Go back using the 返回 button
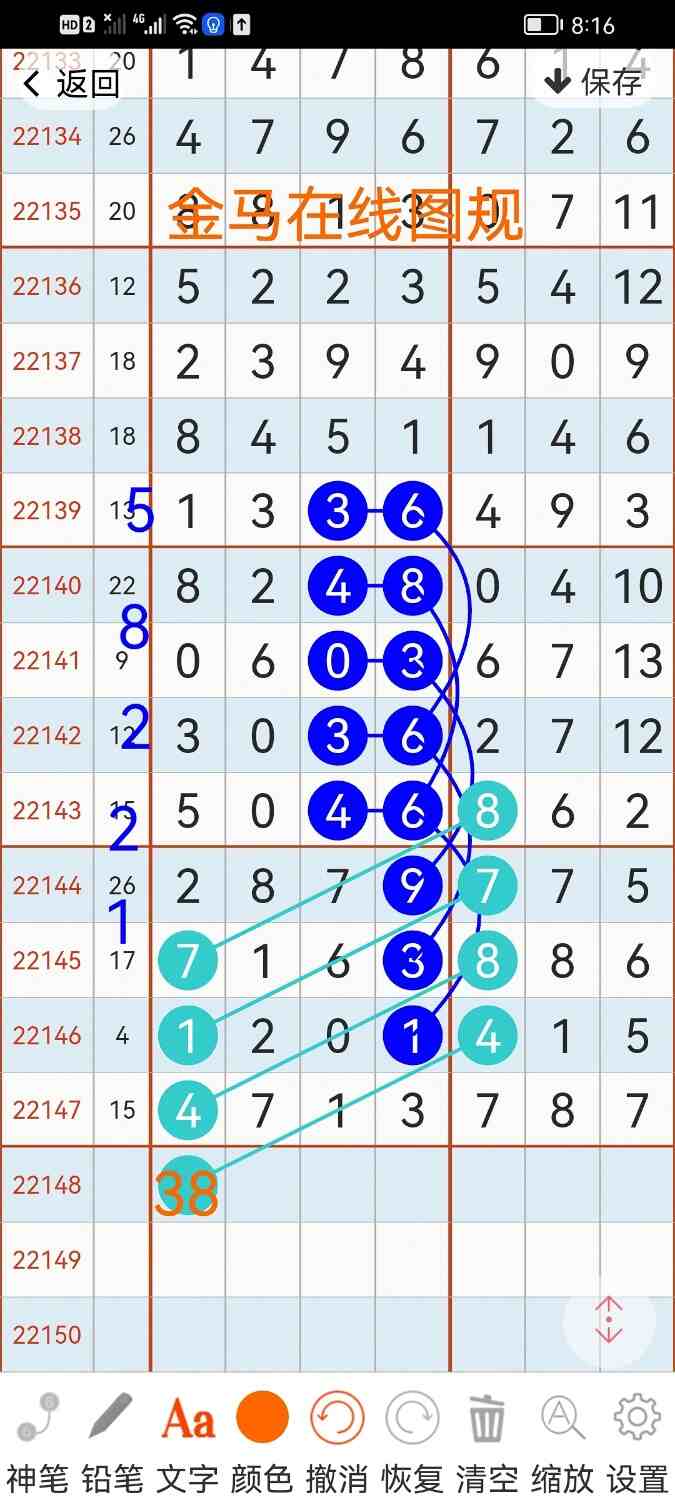The image size is (675, 1500). 72,83
